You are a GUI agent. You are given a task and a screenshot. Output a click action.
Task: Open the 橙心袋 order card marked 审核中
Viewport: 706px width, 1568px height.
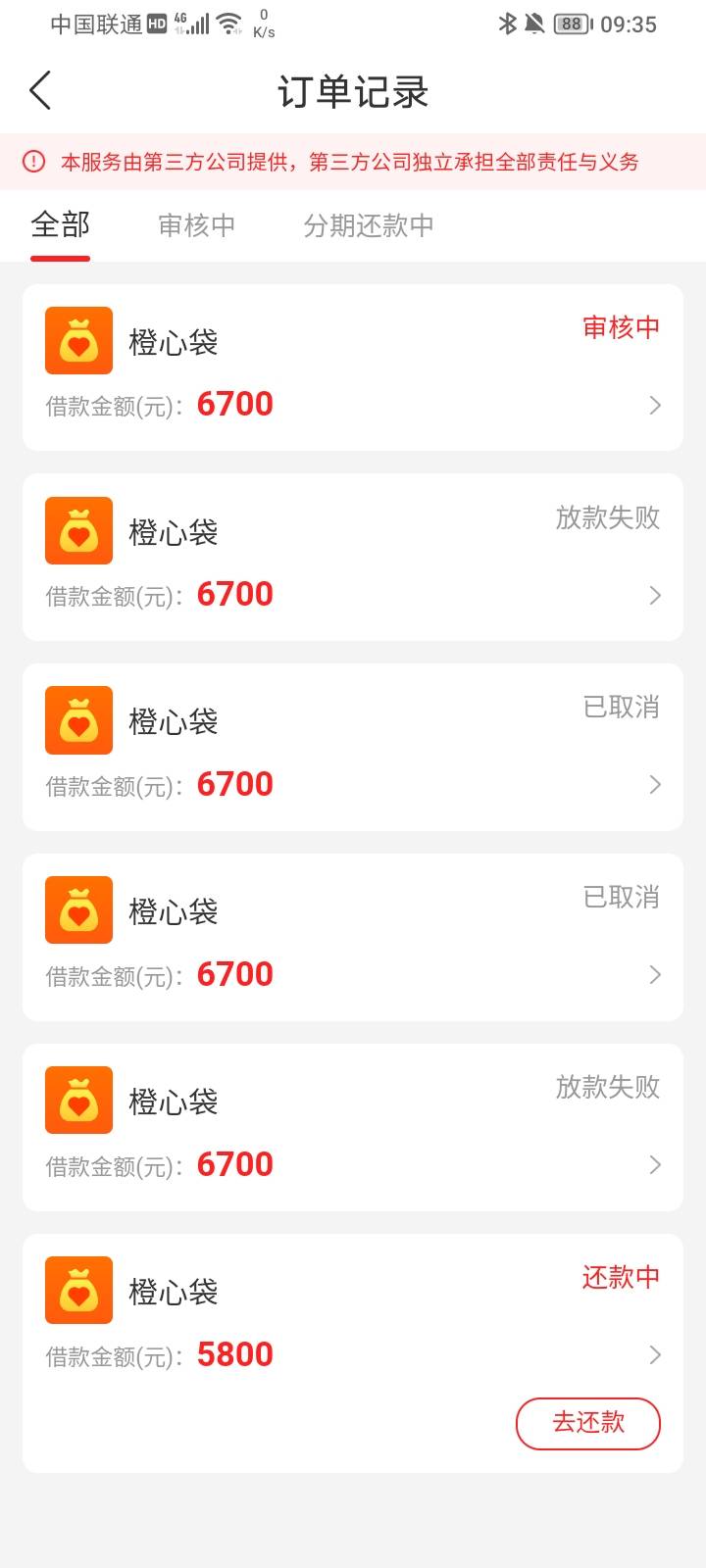353,367
